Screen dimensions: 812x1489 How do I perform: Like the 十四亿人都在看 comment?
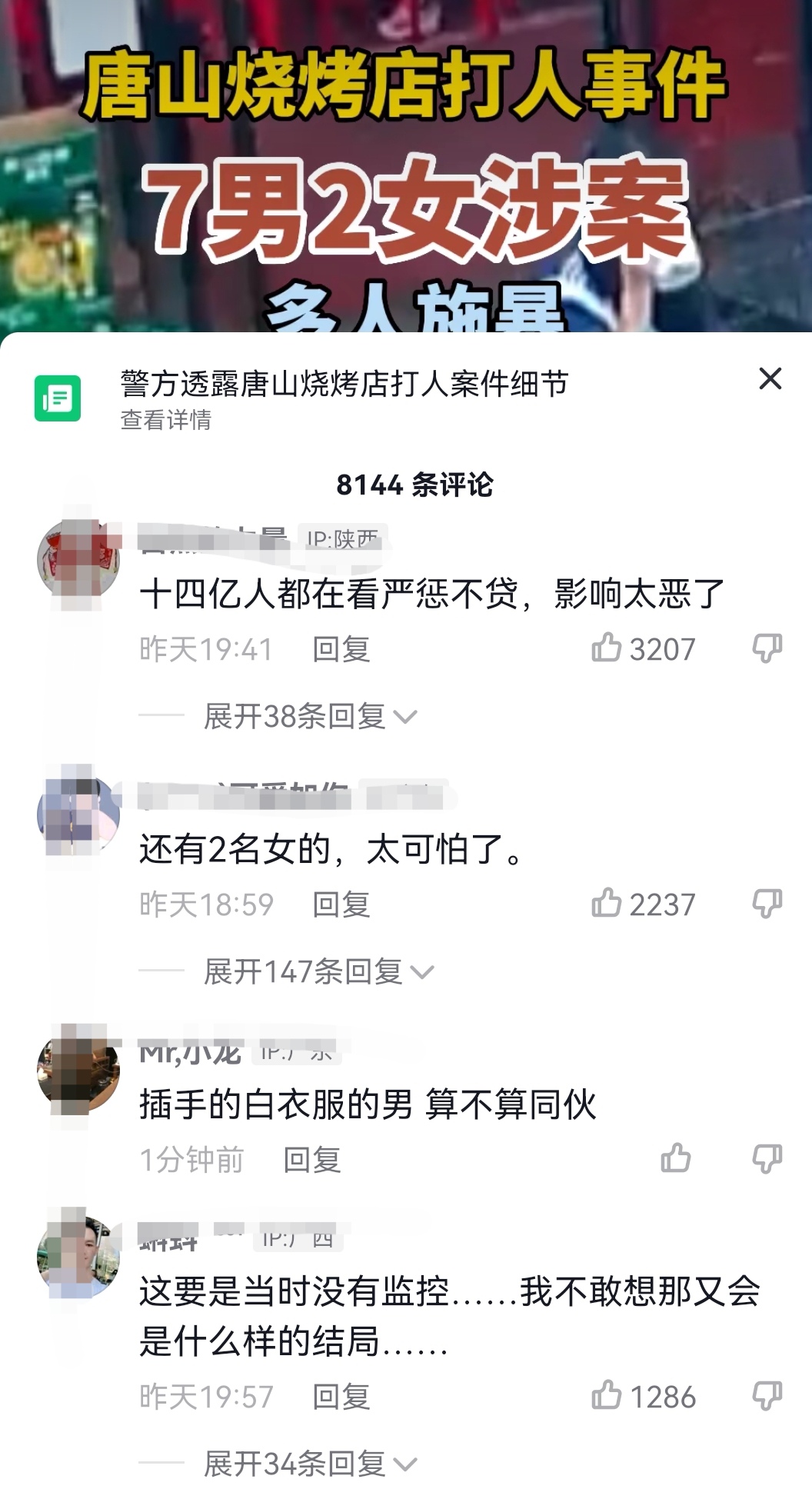(607, 648)
